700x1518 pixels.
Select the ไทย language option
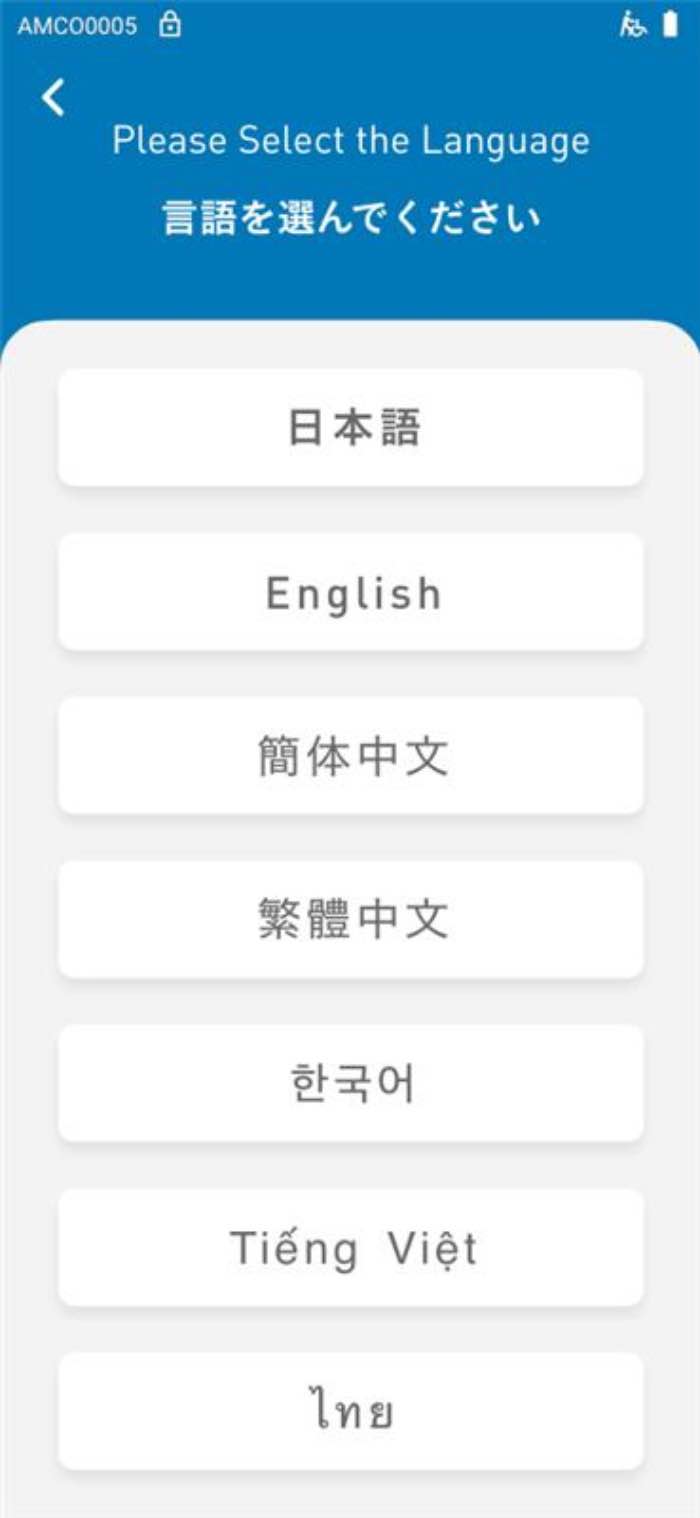click(x=350, y=1412)
